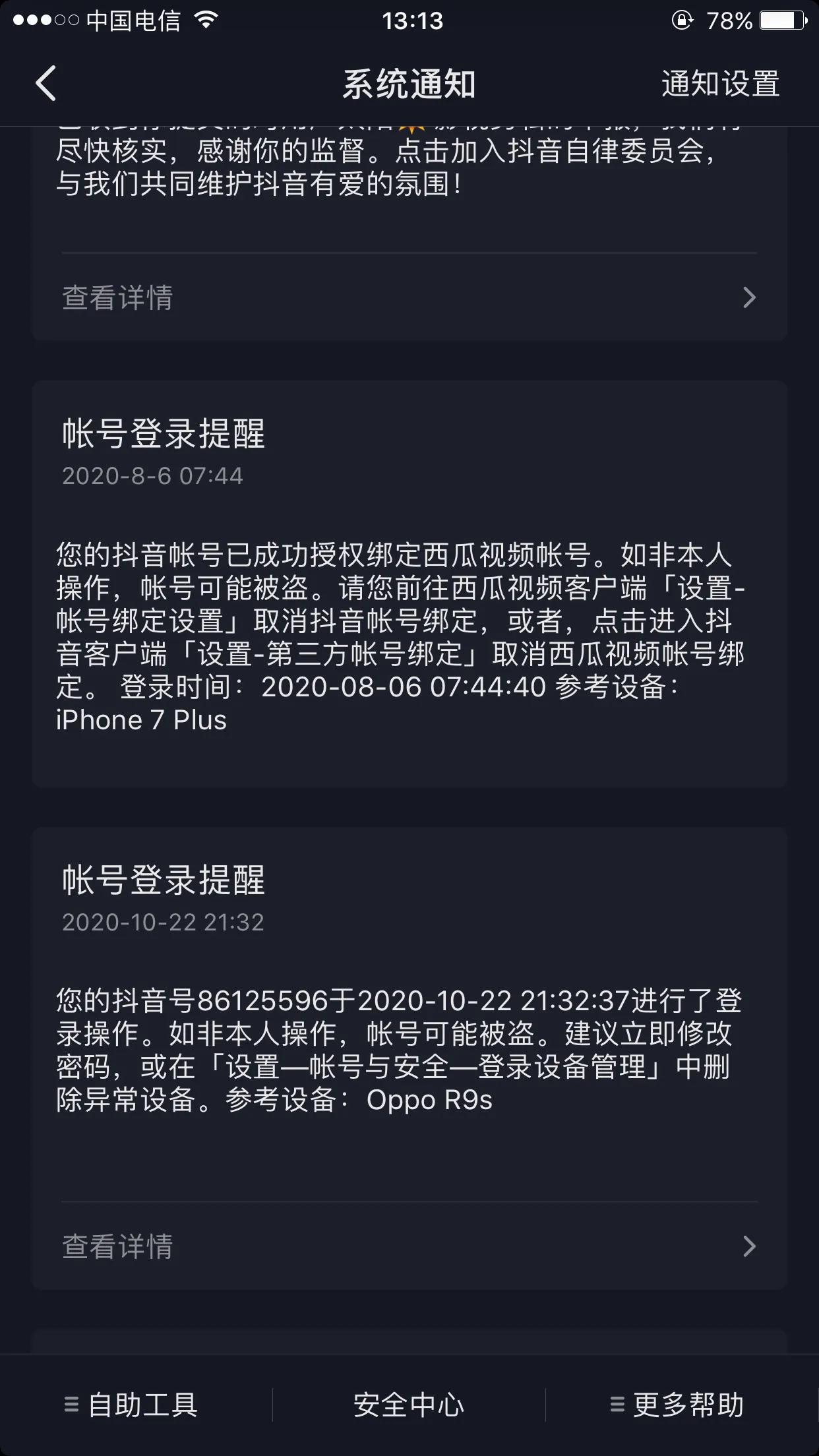Viewport: 819px width, 1456px height.
Task: Select the 系统通知 title tab
Action: pyautogui.click(x=409, y=83)
